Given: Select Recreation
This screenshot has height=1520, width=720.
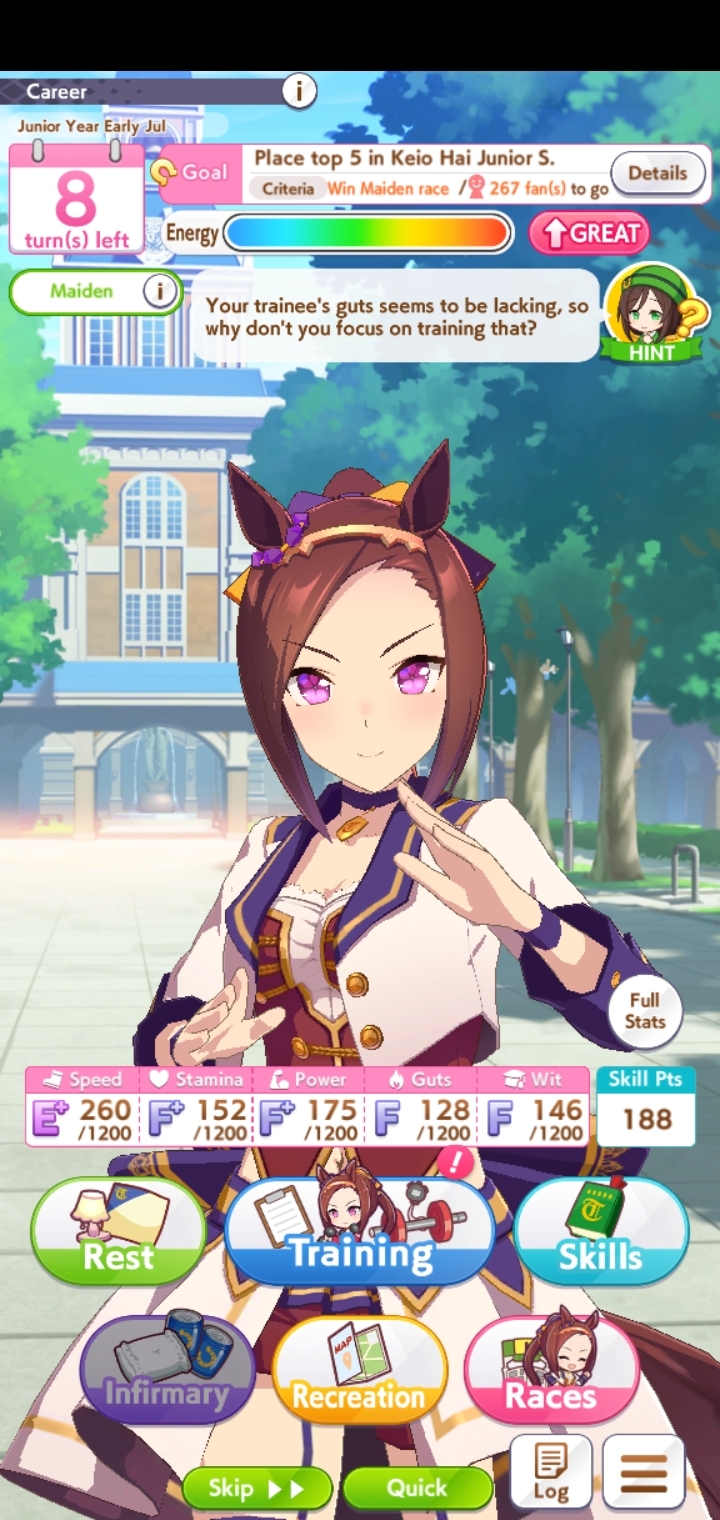Looking at the screenshot, I should point(359,1370).
